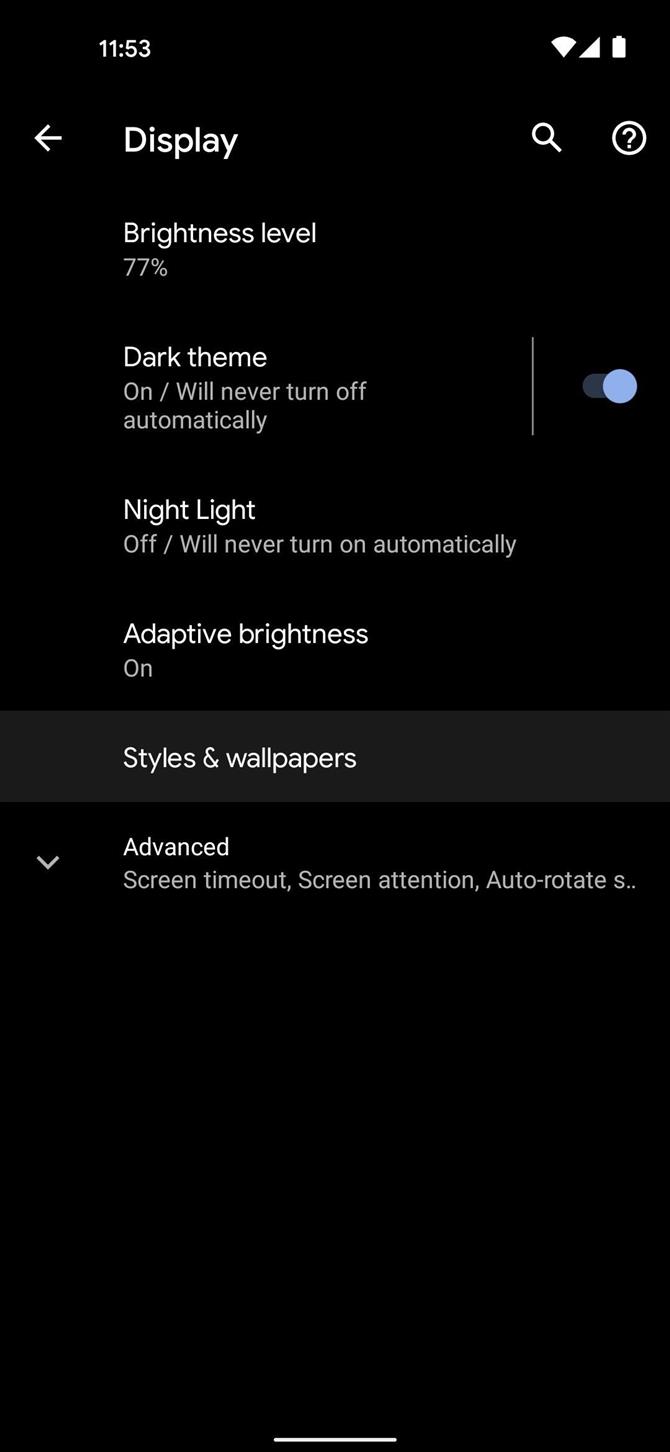Viewport: 670px width, 1452px height.
Task: Open Brightness level setting
Action: coord(220,249)
